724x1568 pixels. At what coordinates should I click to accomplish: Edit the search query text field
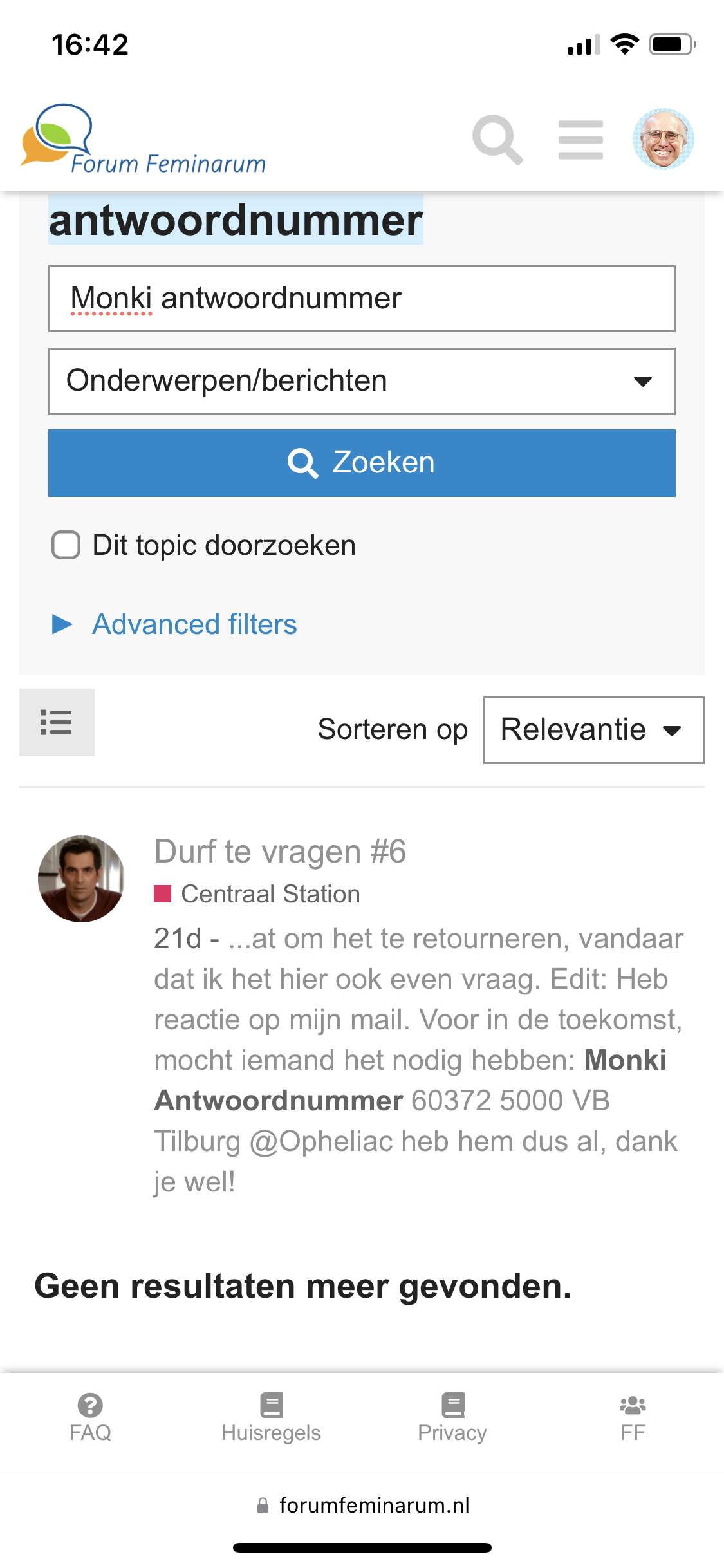click(x=362, y=299)
